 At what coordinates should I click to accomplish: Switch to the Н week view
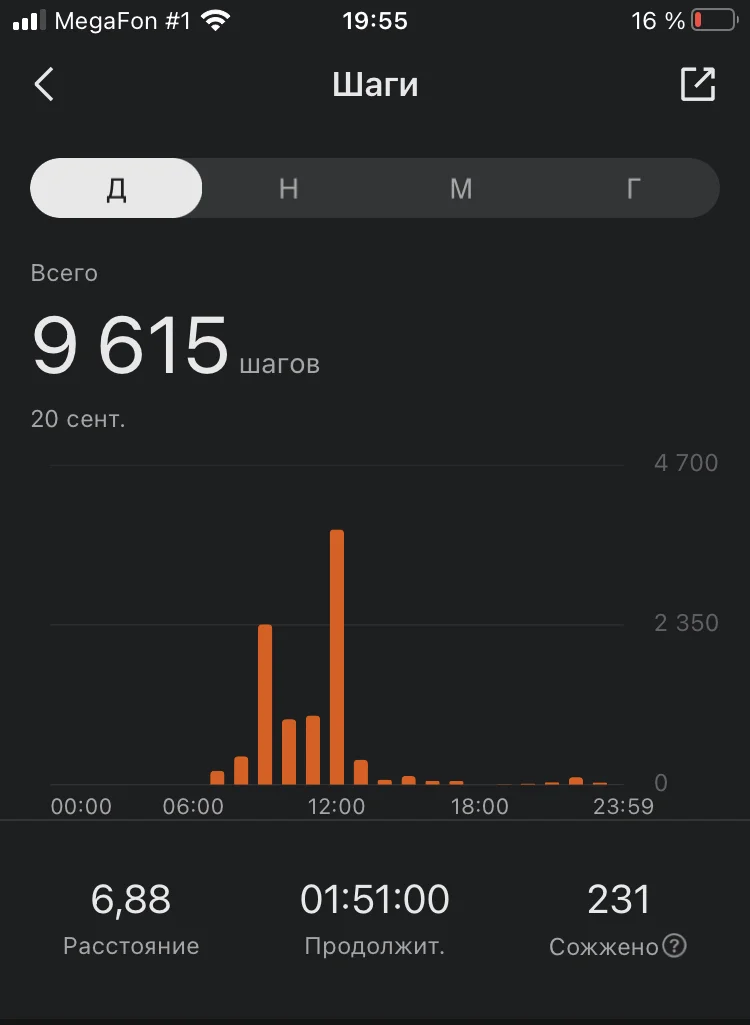tap(289, 188)
